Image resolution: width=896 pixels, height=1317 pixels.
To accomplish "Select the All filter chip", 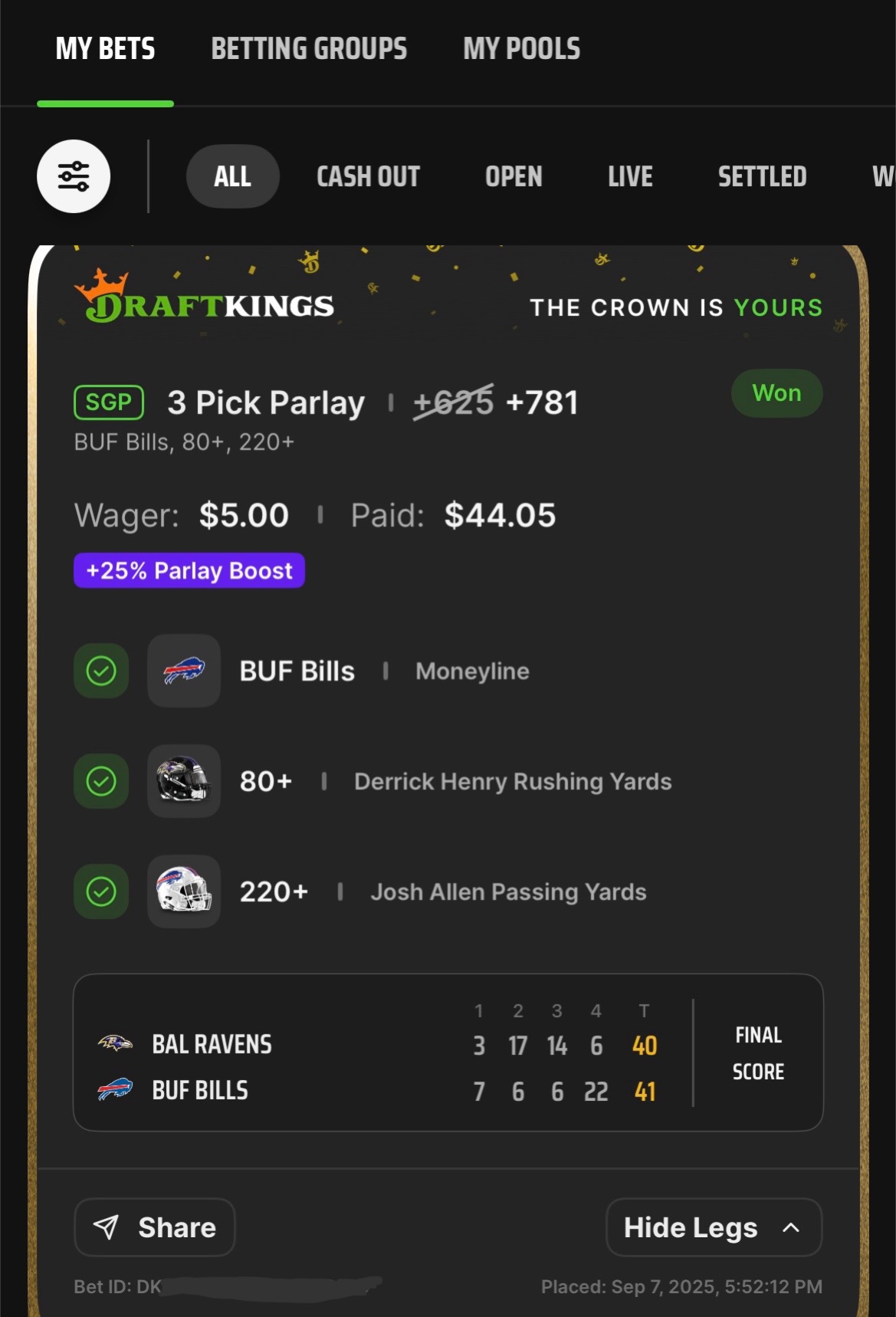I will click(x=232, y=176).
